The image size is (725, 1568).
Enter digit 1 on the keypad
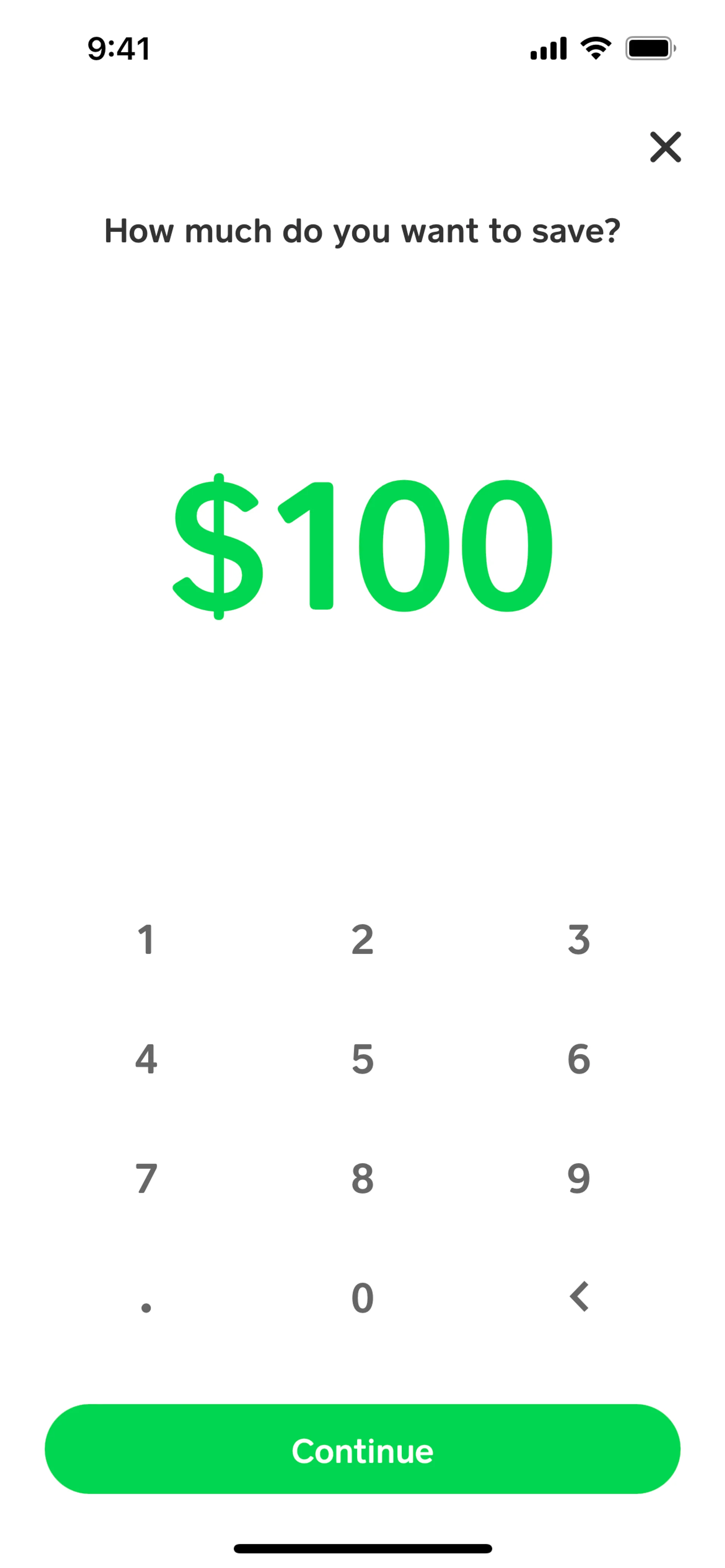(146, 940)
